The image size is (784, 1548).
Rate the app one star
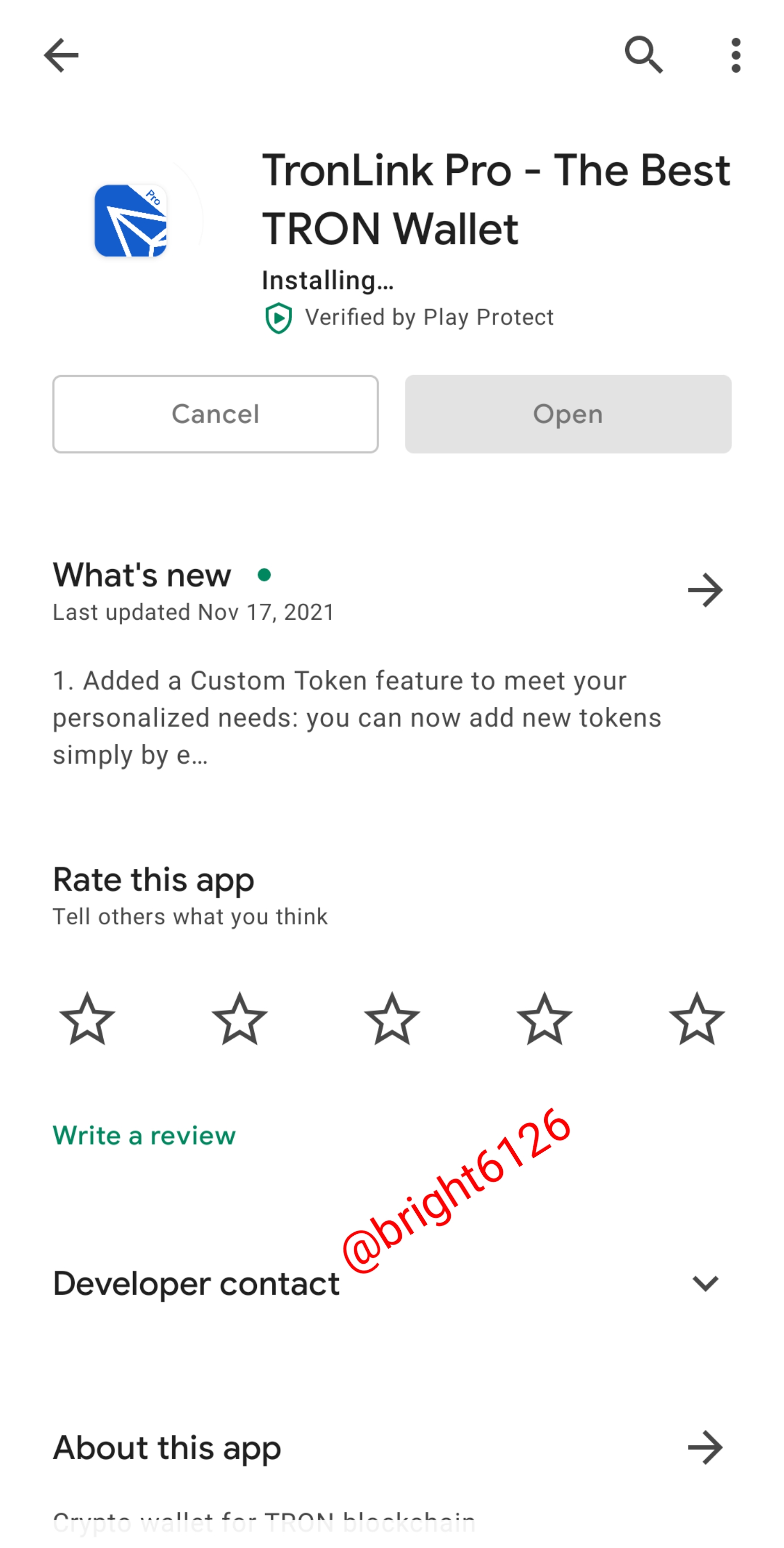click(x=87, y=1019)
